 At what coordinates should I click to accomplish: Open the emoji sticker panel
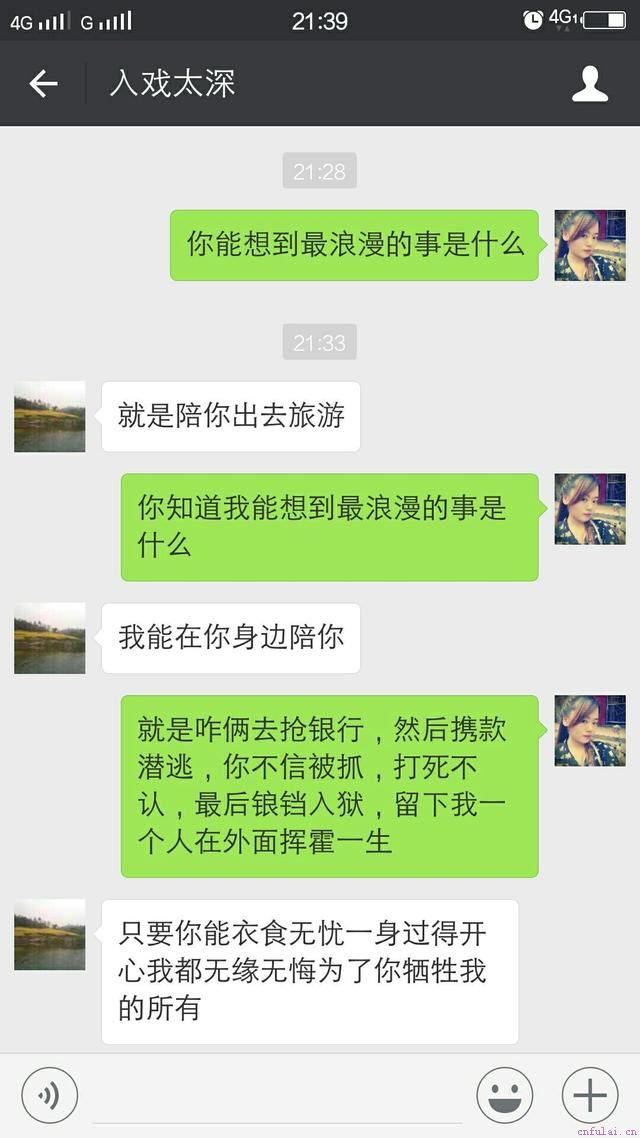[x=504, y=1096]
